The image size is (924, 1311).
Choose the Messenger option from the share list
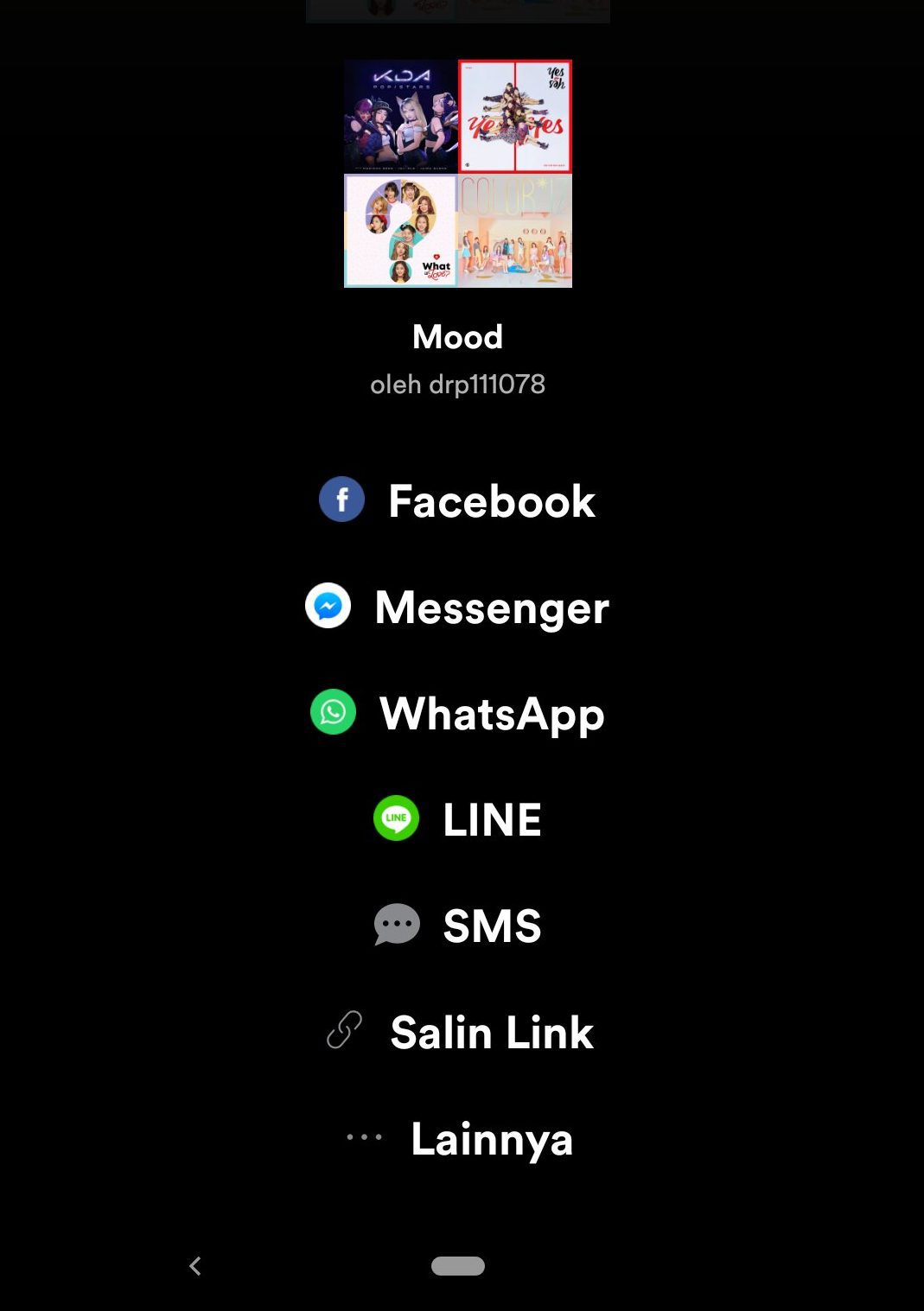(491, 608)
